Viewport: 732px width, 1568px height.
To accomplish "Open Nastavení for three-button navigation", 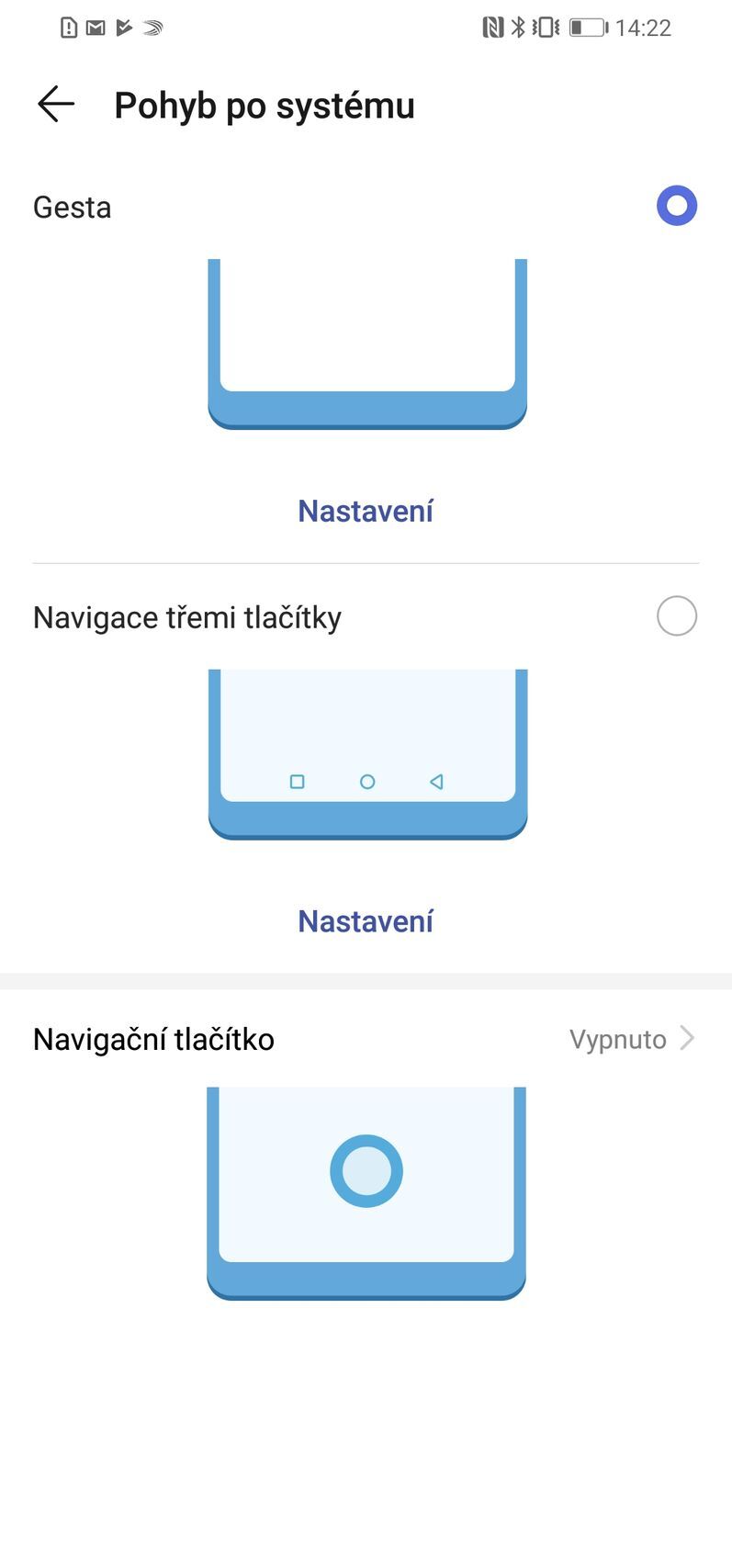I will (366, 920).
